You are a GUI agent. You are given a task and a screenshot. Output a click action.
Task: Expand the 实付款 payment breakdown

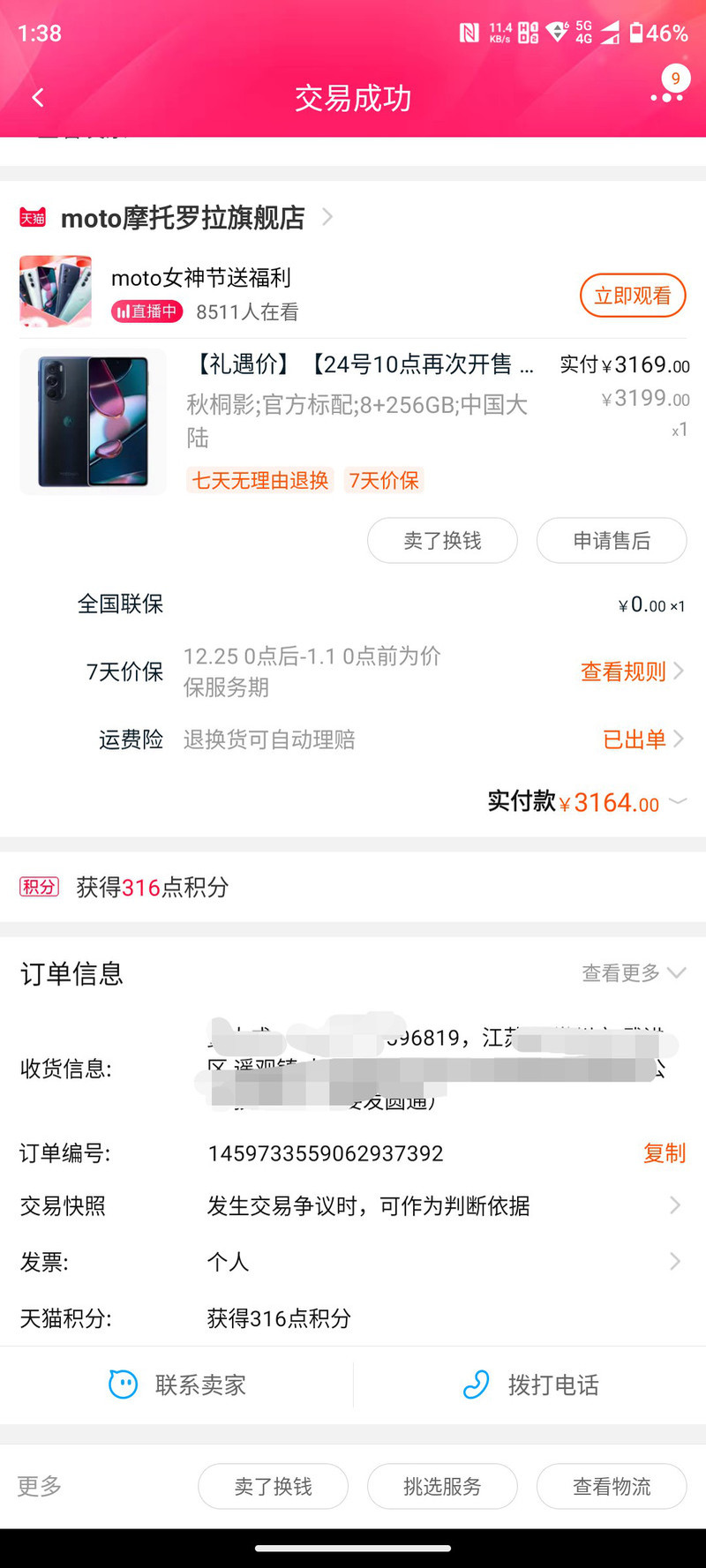(x=678, y=801)
